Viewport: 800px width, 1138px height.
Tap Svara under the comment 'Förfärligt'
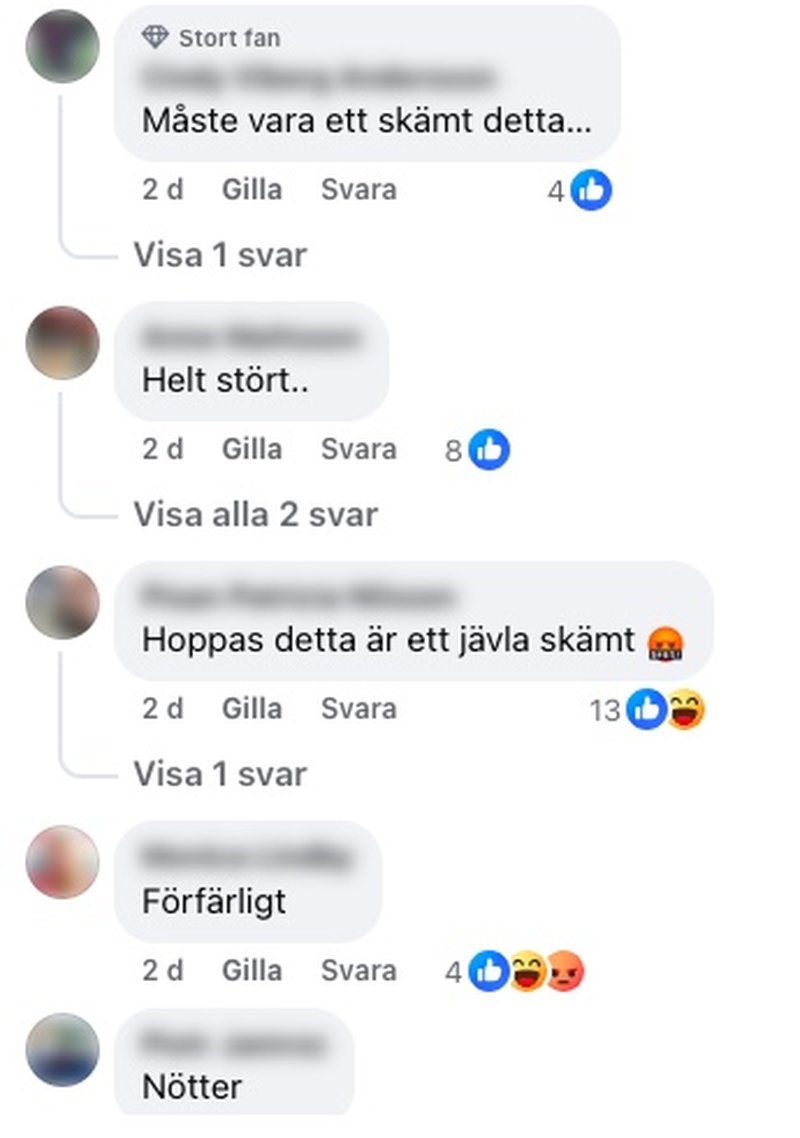tap(358, 970)
